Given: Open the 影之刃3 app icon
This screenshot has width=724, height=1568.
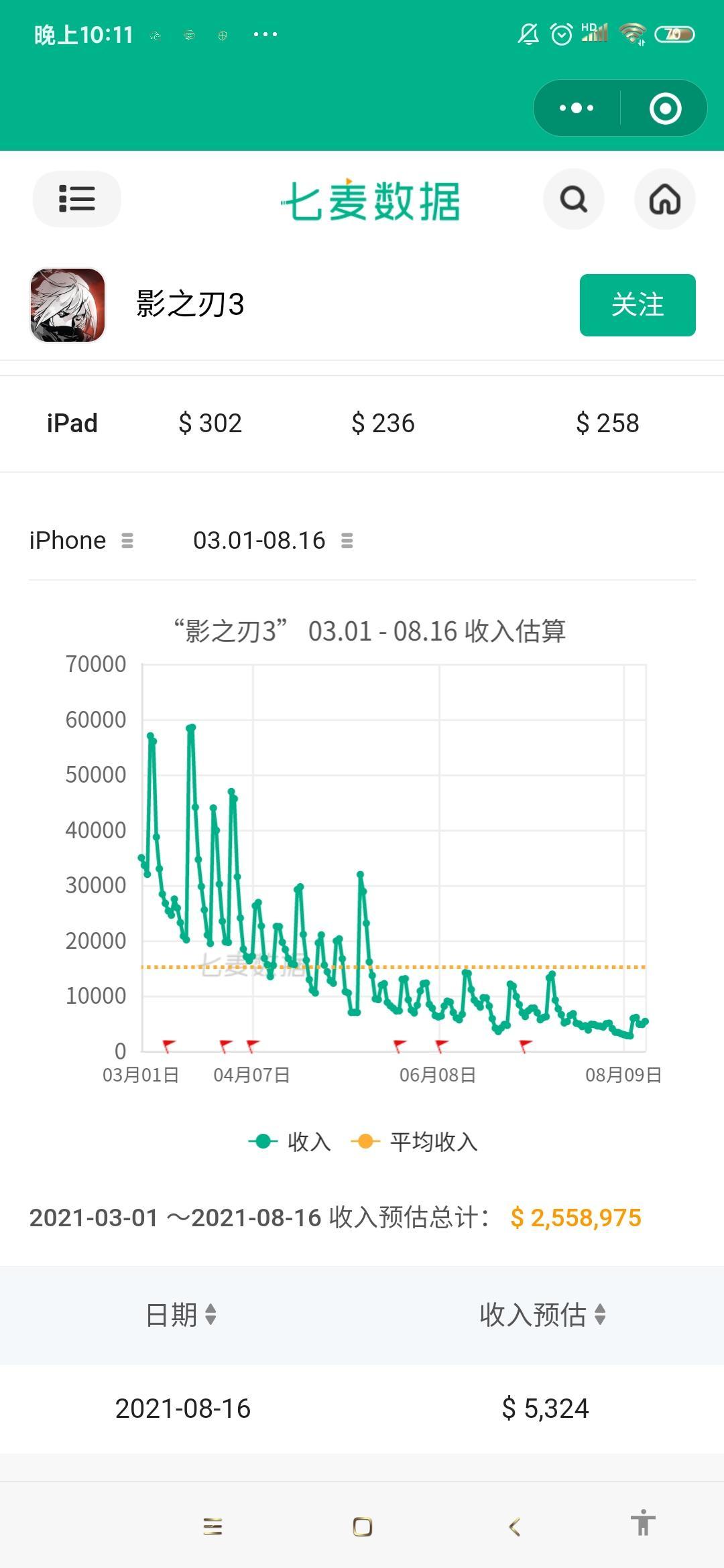Looking at the screenshot, I should point(68,305).
